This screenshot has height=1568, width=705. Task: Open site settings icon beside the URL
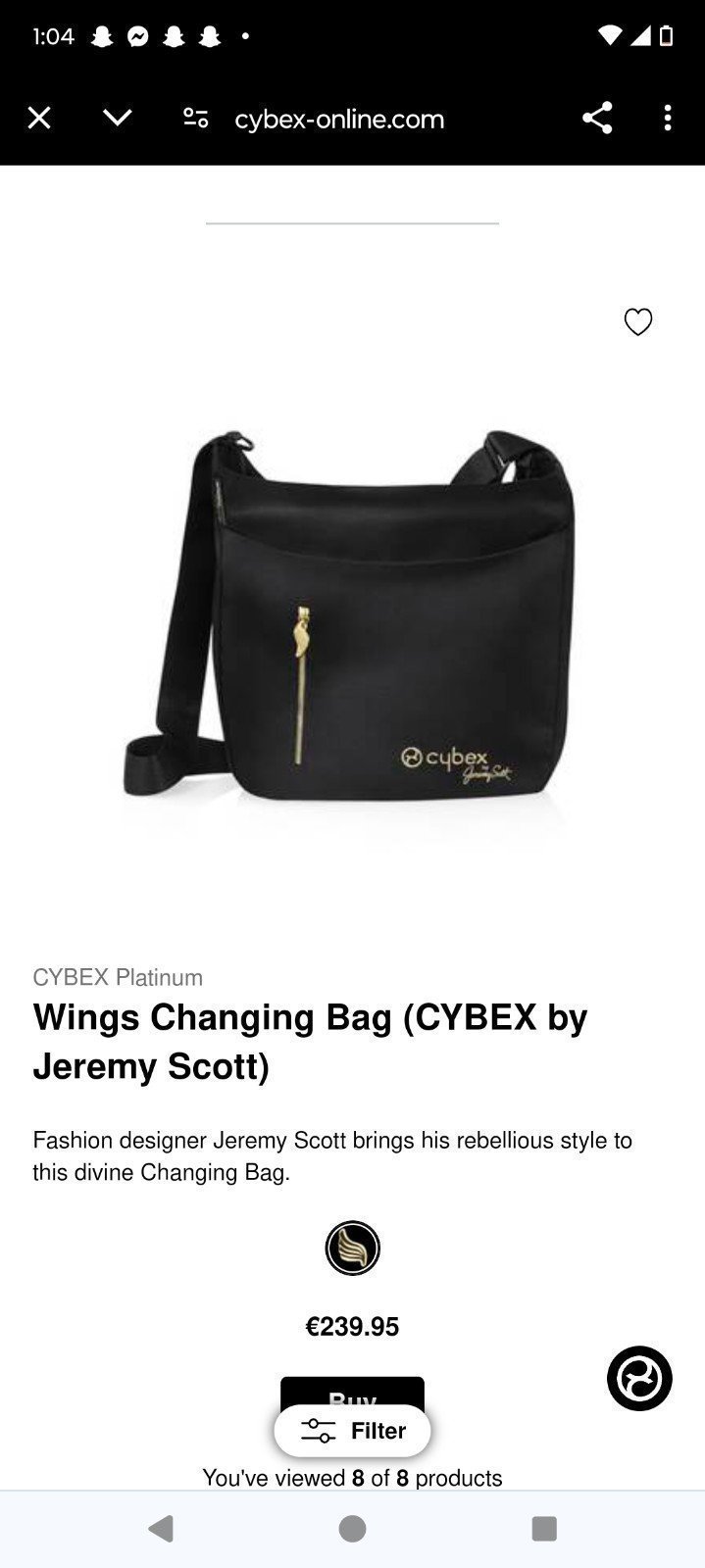tap(196, 119)
